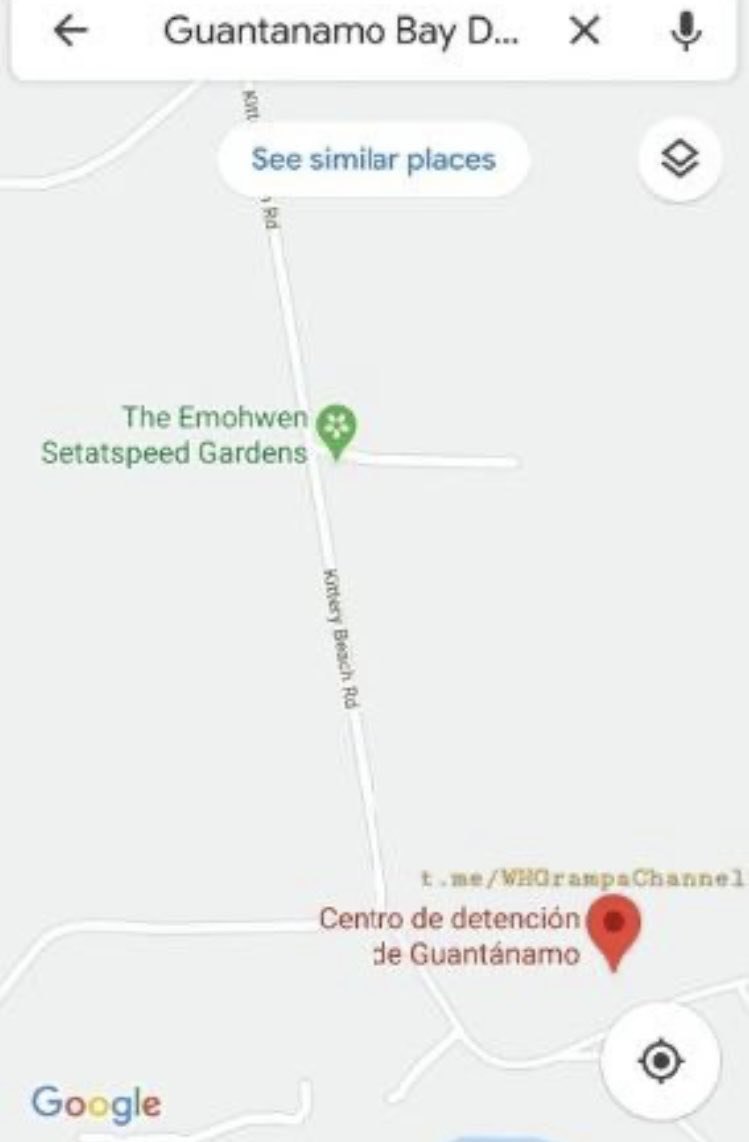749x1142 pixels.
Task: Go back using the arrow
Action: click(x=71, y=33)
